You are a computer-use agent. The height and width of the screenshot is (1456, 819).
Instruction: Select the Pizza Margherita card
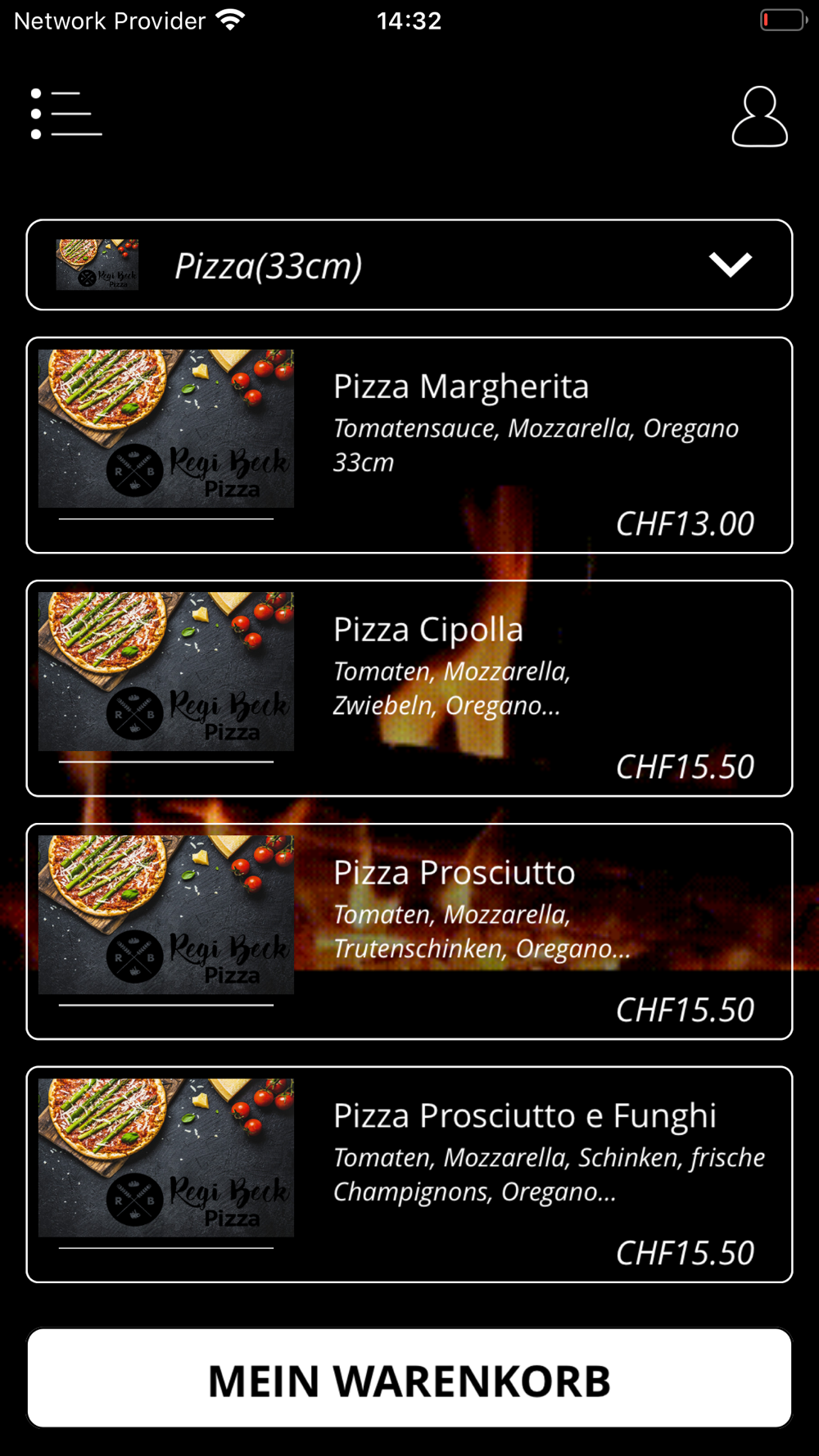pyautogui.click(x=409, y=445)
